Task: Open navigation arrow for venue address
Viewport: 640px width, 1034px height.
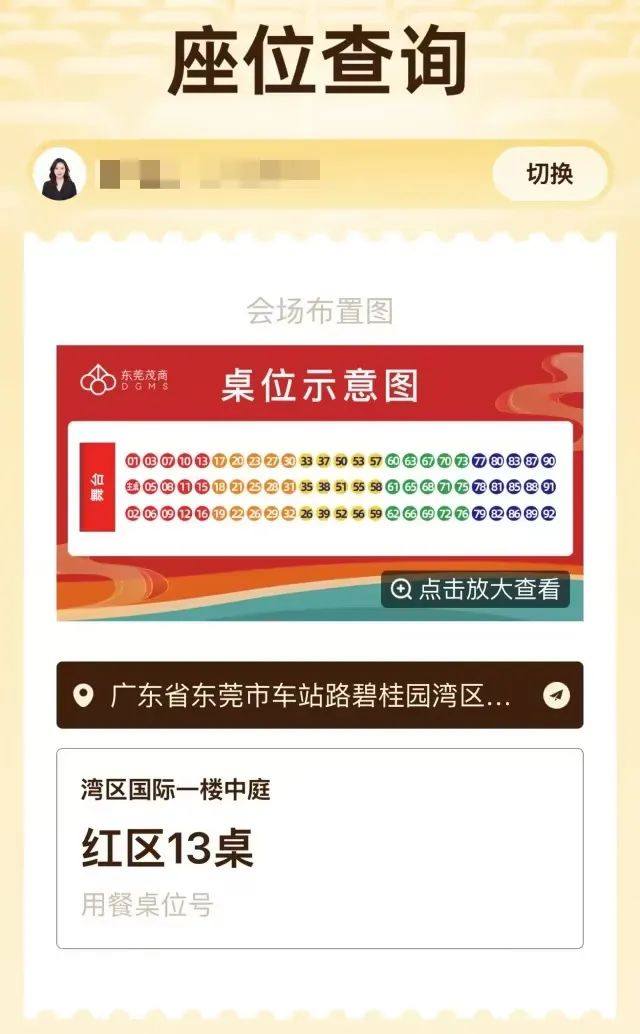Action: click(556, 696)
